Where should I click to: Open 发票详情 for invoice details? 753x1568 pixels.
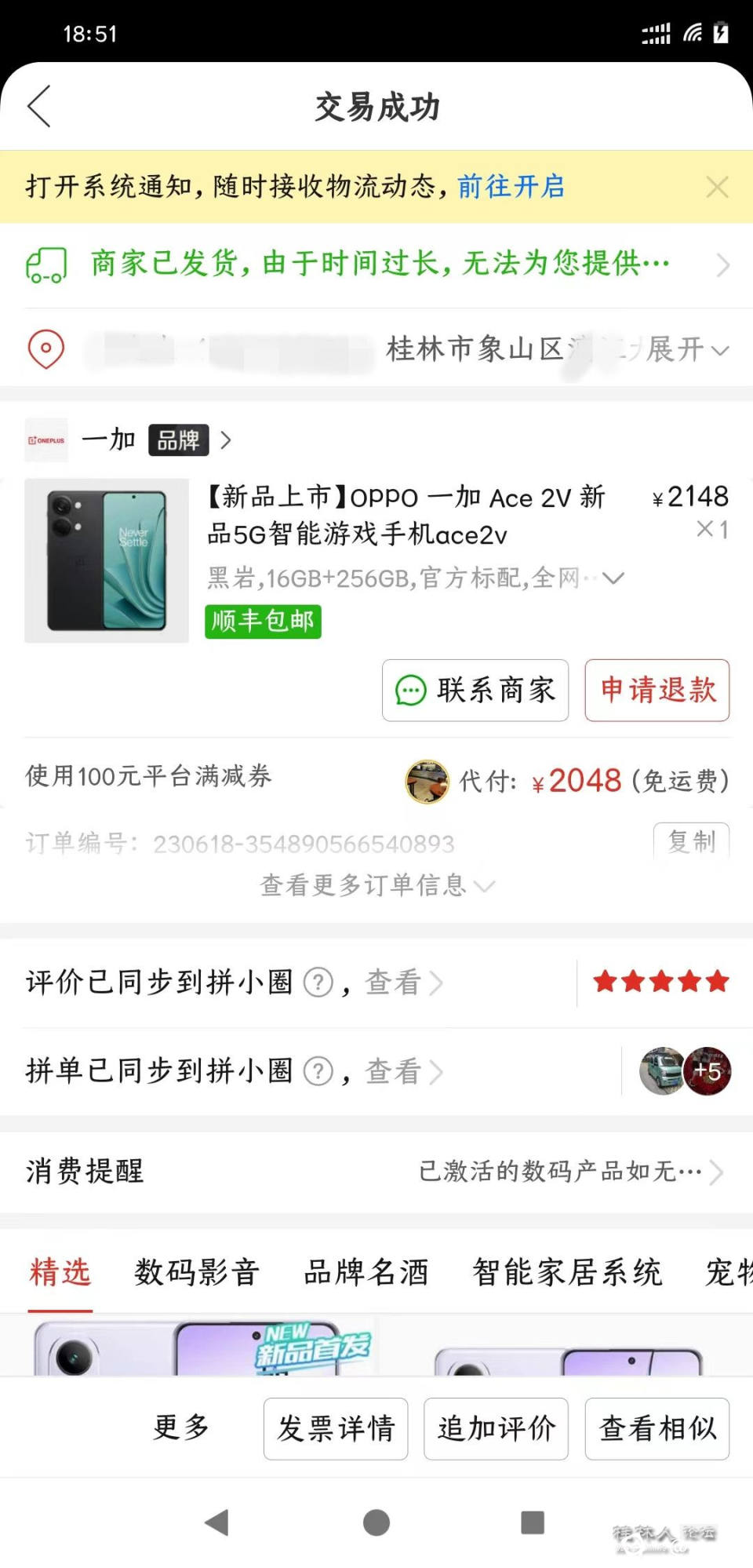click(x=336, y=1428)
